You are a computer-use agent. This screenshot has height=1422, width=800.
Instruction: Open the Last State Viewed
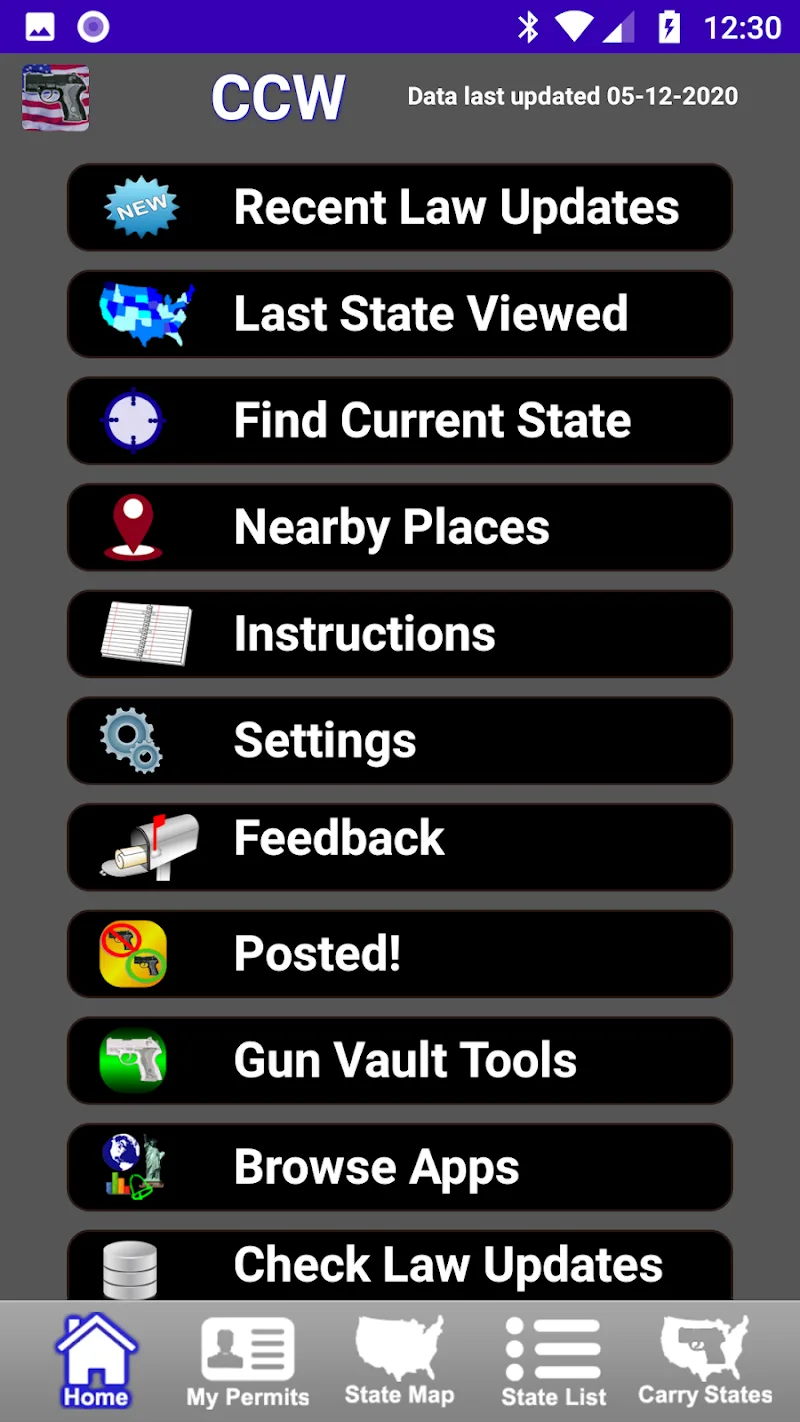point(400,314)
